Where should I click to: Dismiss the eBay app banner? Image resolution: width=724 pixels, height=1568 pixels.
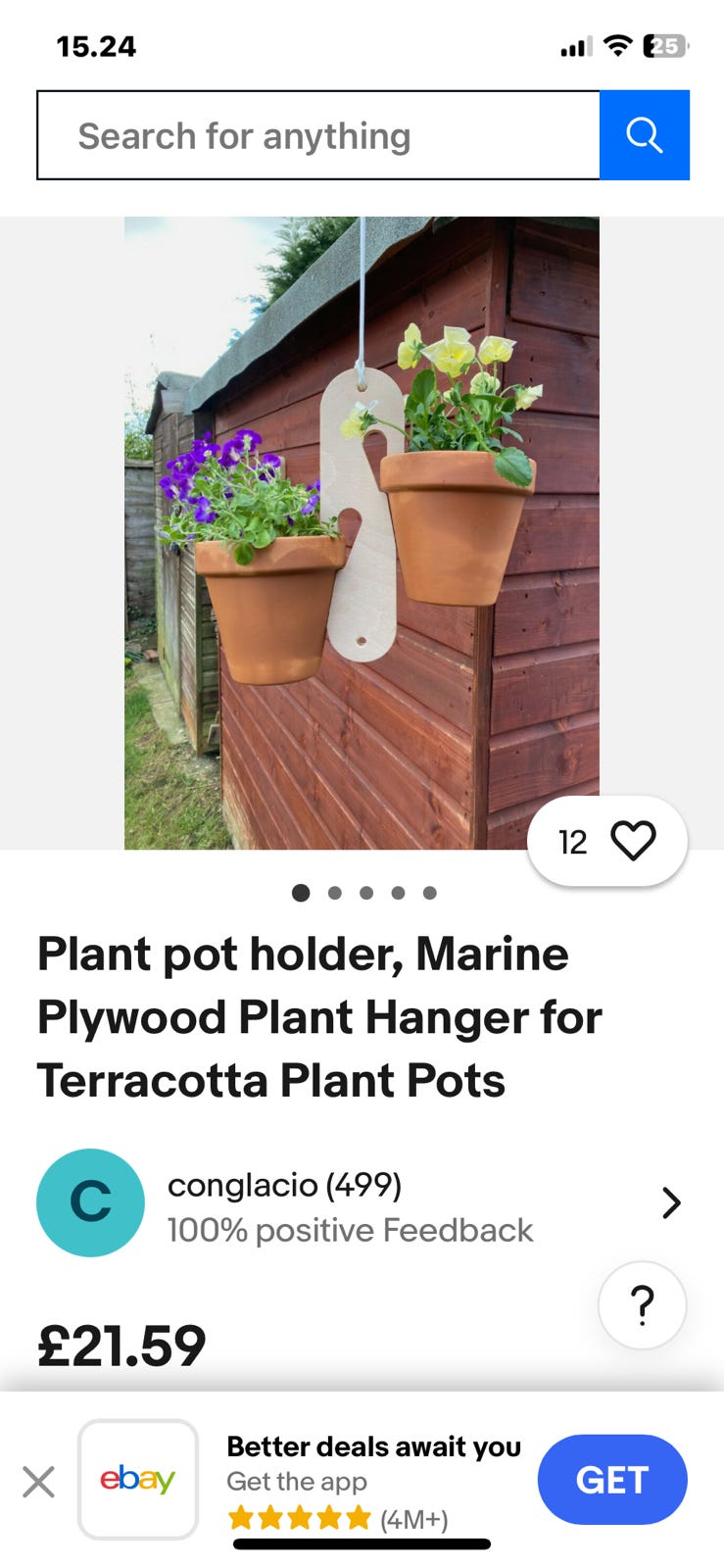tap(38, 1481)
